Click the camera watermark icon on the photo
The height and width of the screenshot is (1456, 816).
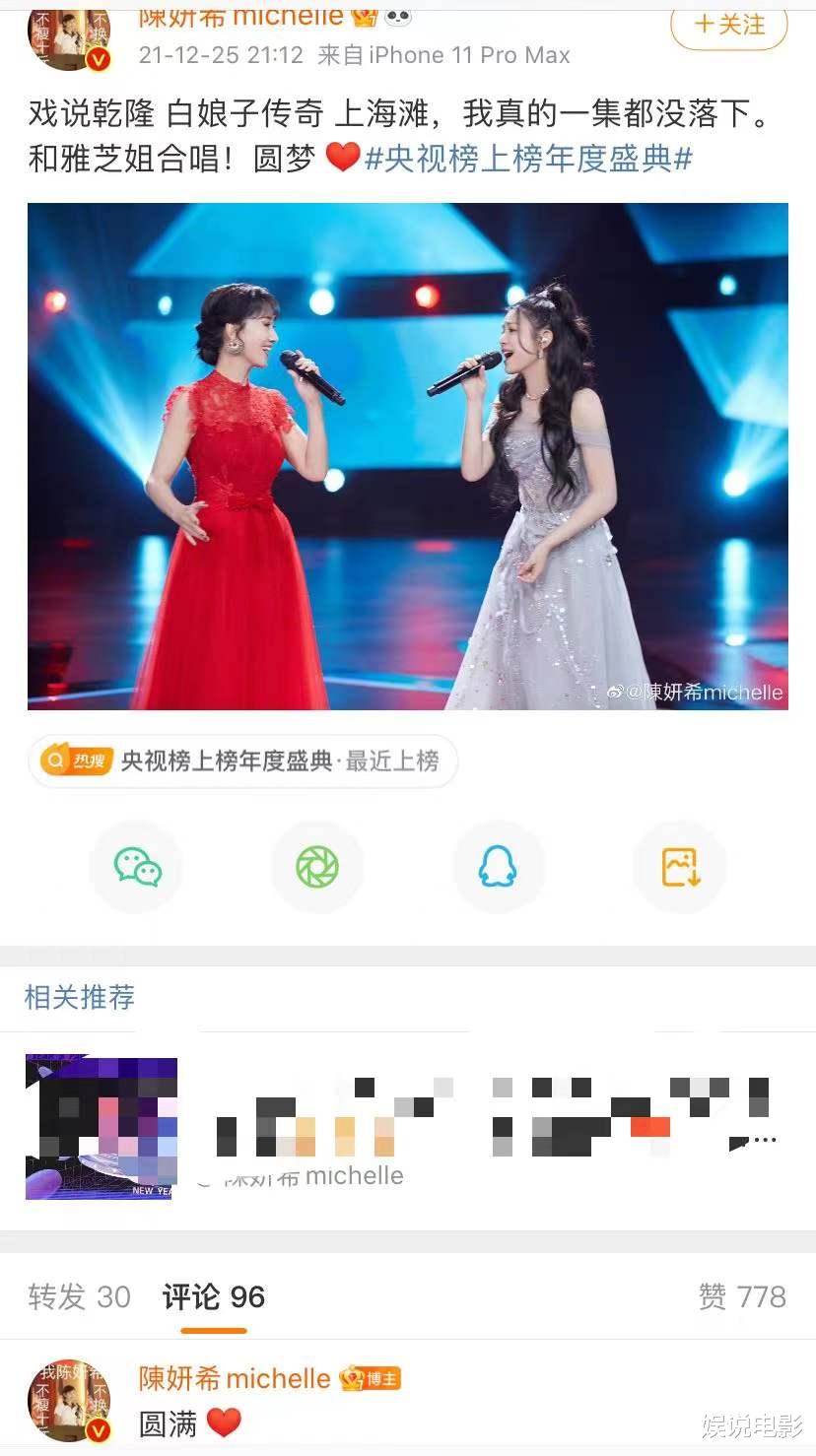(x=616, y=693)
